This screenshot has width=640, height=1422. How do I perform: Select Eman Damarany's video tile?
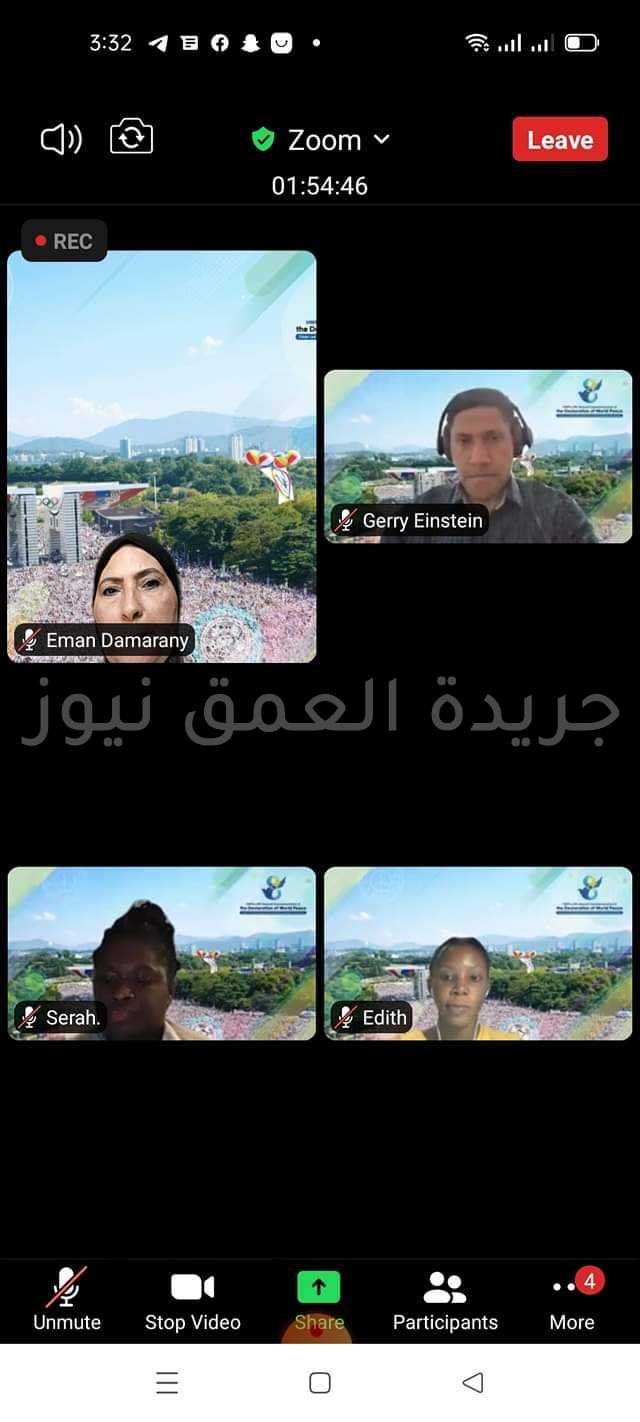162,455
